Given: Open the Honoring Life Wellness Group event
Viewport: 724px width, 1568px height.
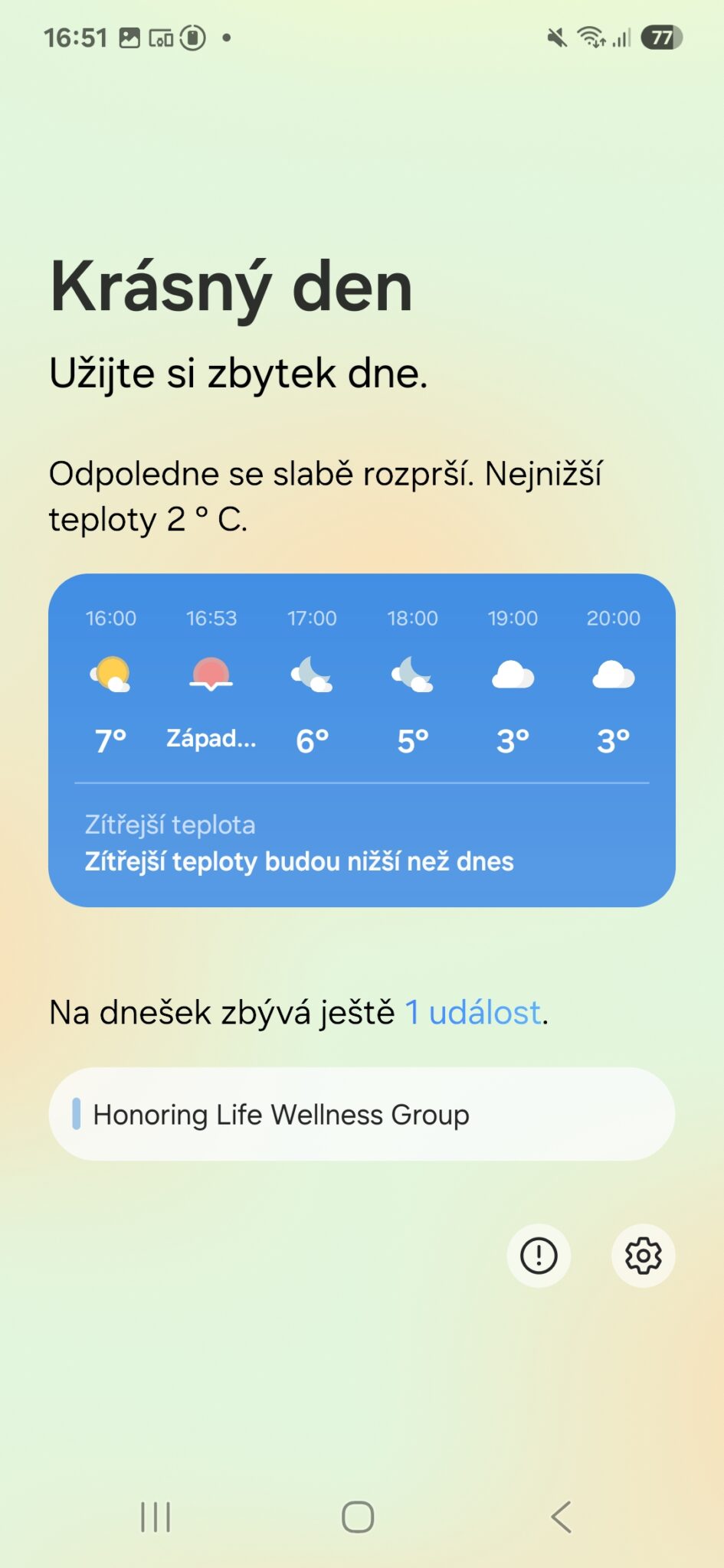Looking at the screenshot, I should pyautogui.click(x=362, y=1115).
